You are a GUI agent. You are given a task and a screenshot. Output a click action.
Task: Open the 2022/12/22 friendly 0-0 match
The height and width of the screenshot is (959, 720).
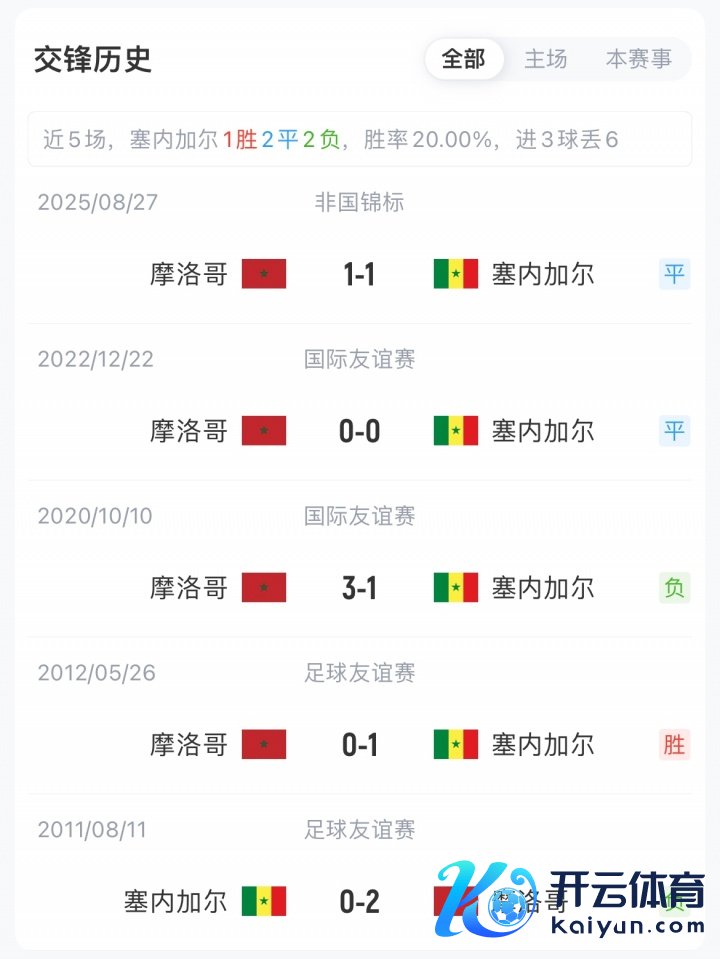(x=359, y=431)
